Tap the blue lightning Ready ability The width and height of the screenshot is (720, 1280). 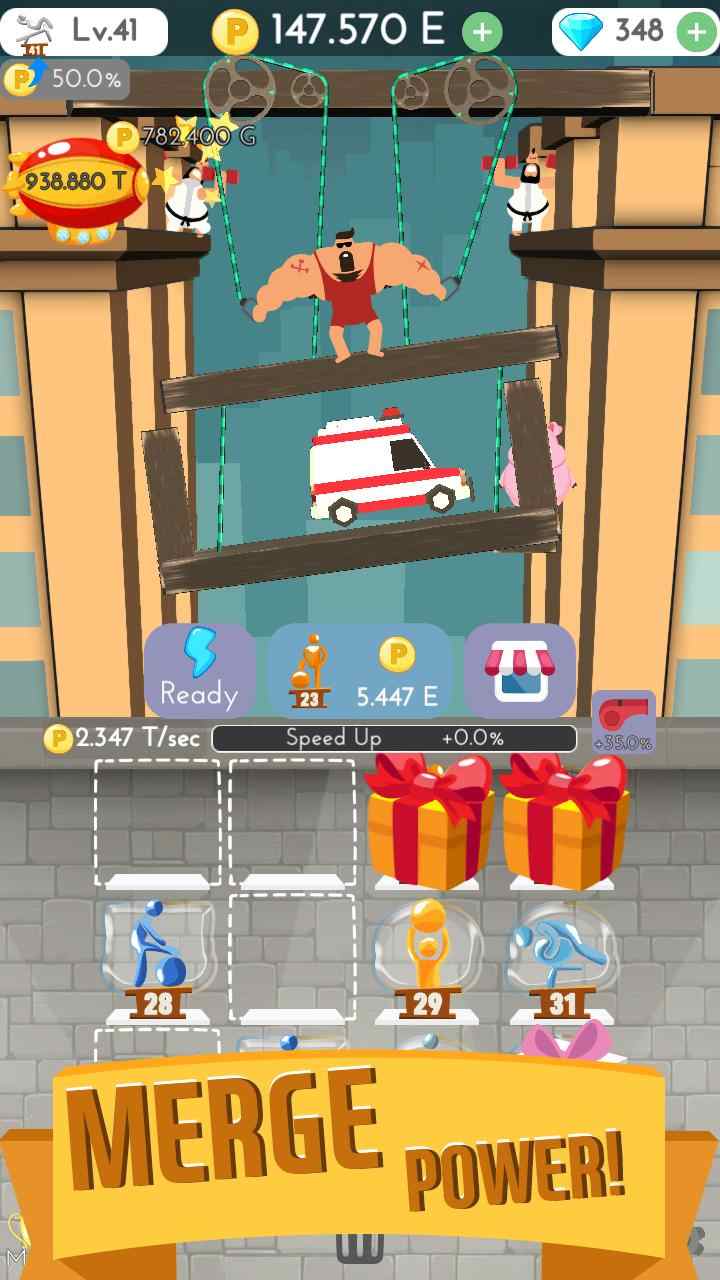click(199, 668)
